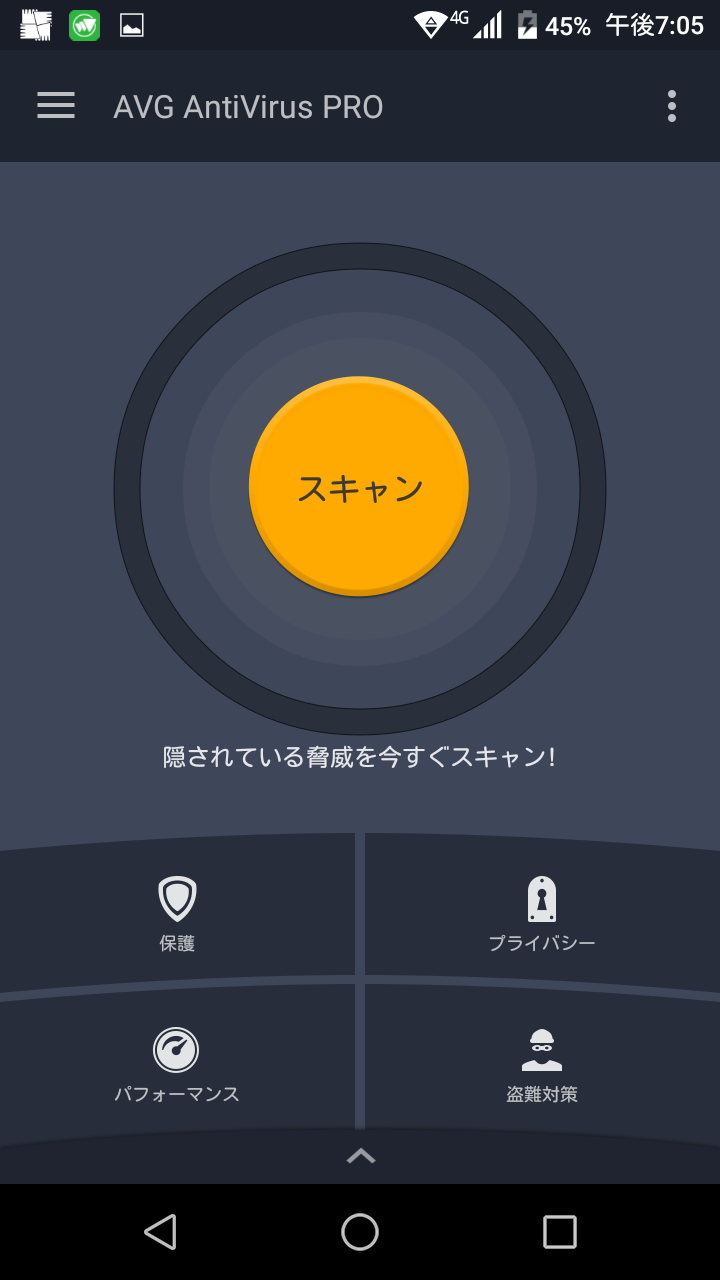
Task: Expand the bottom panel with the up chevron
Action: pyautogui.click(x=360, y=1156)
